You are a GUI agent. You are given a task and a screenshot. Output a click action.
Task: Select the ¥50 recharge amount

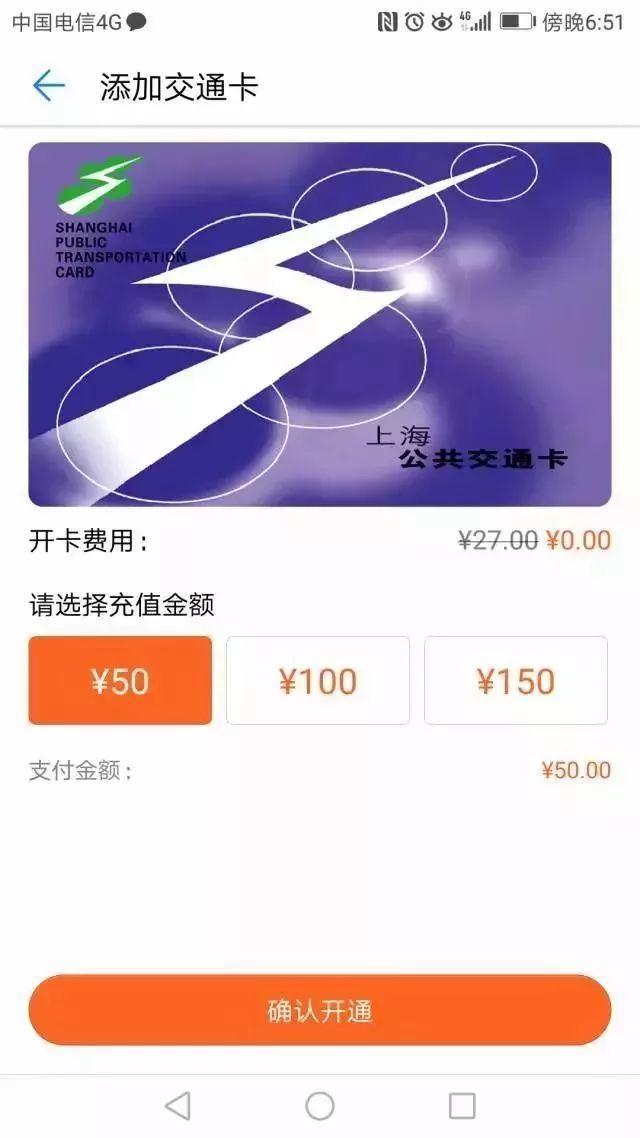tap(120, 681)
